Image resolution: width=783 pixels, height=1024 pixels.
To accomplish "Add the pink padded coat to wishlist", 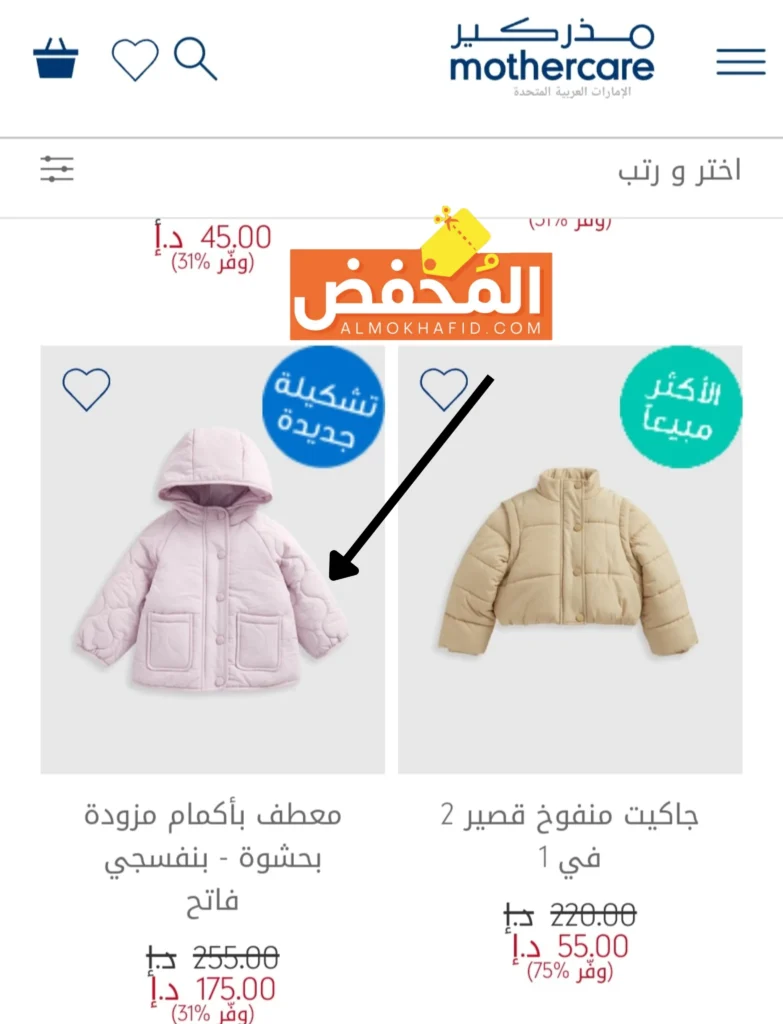I will tap(87, 389).
